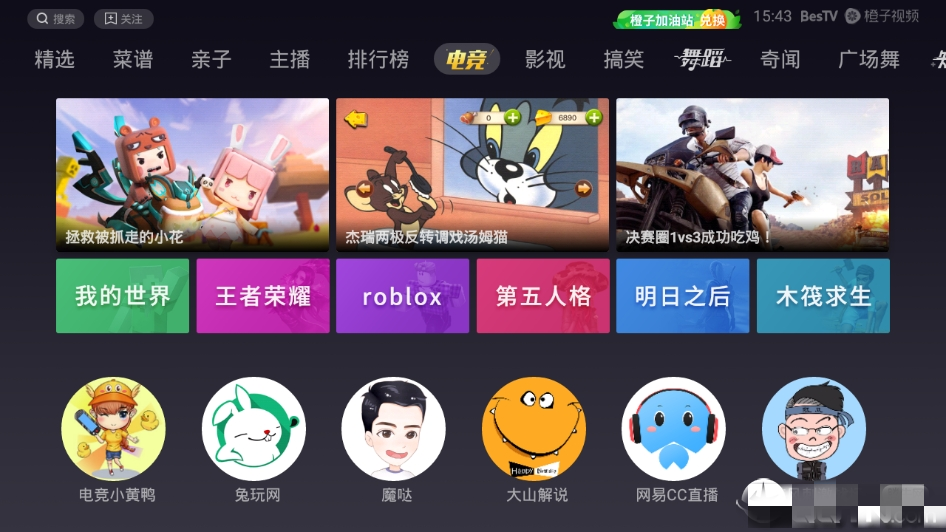Open the 我的世界 game category
The width and height of the screenshot is (946, 532).
pos(122,296)
